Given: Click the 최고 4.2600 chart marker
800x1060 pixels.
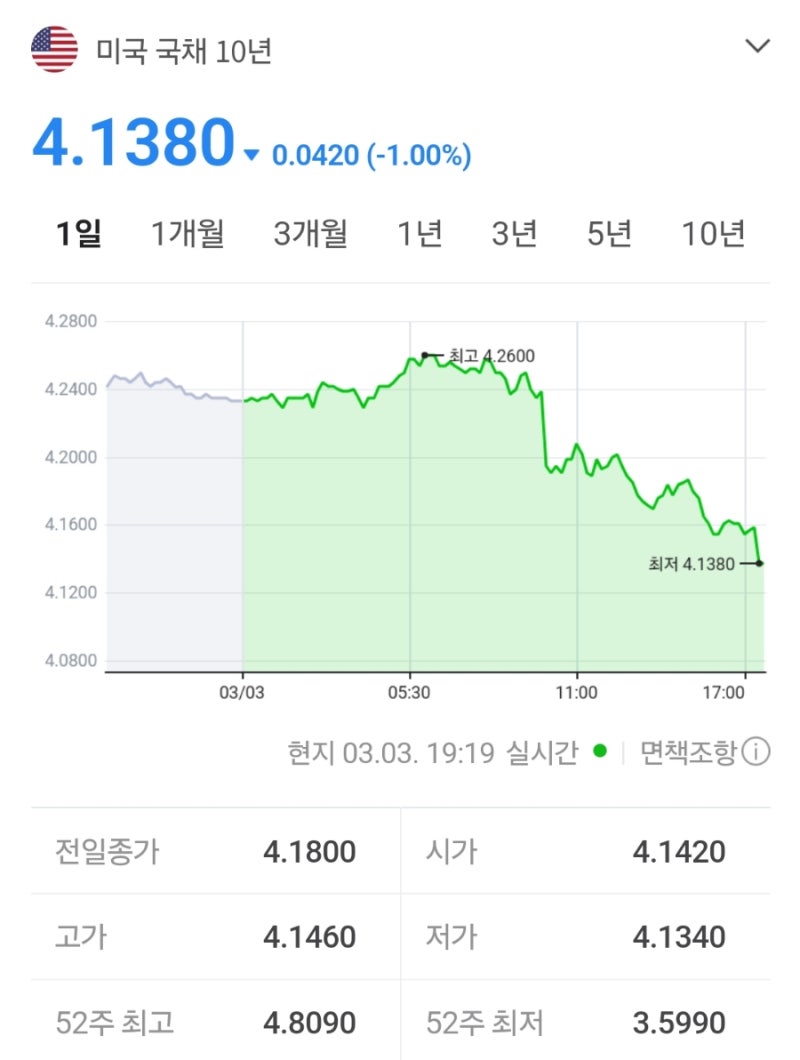Looking at the screenshot, I should pyautogui.click(x=424, y=356).
